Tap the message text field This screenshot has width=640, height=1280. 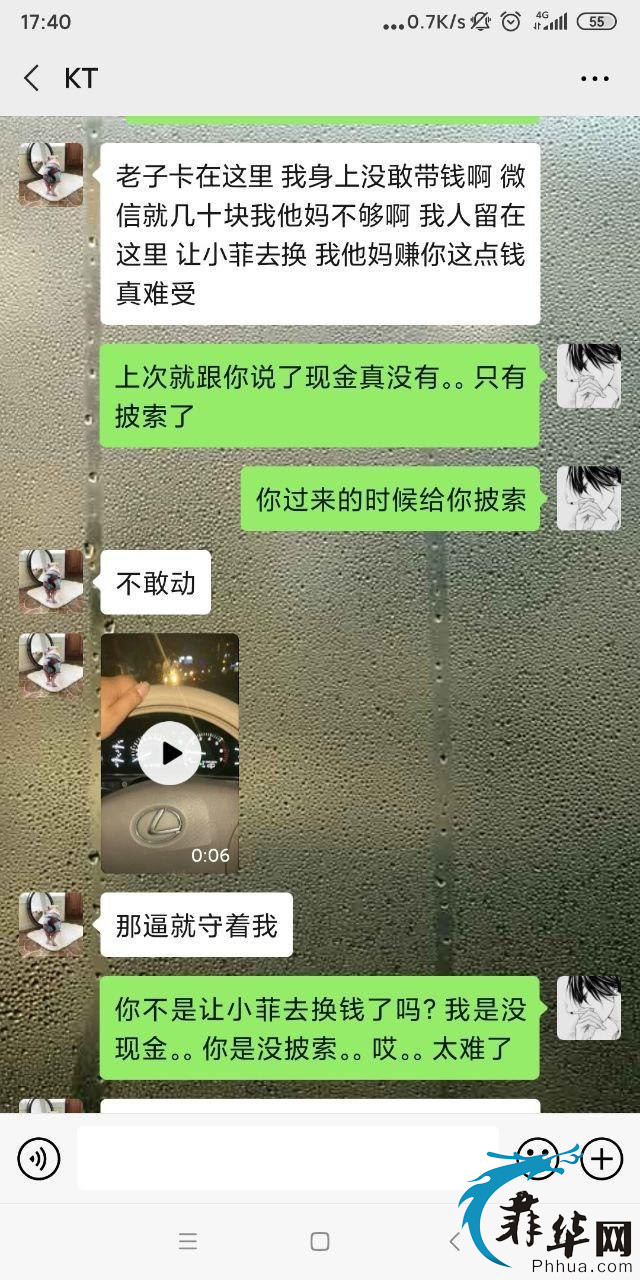(x=287, y=1158)
